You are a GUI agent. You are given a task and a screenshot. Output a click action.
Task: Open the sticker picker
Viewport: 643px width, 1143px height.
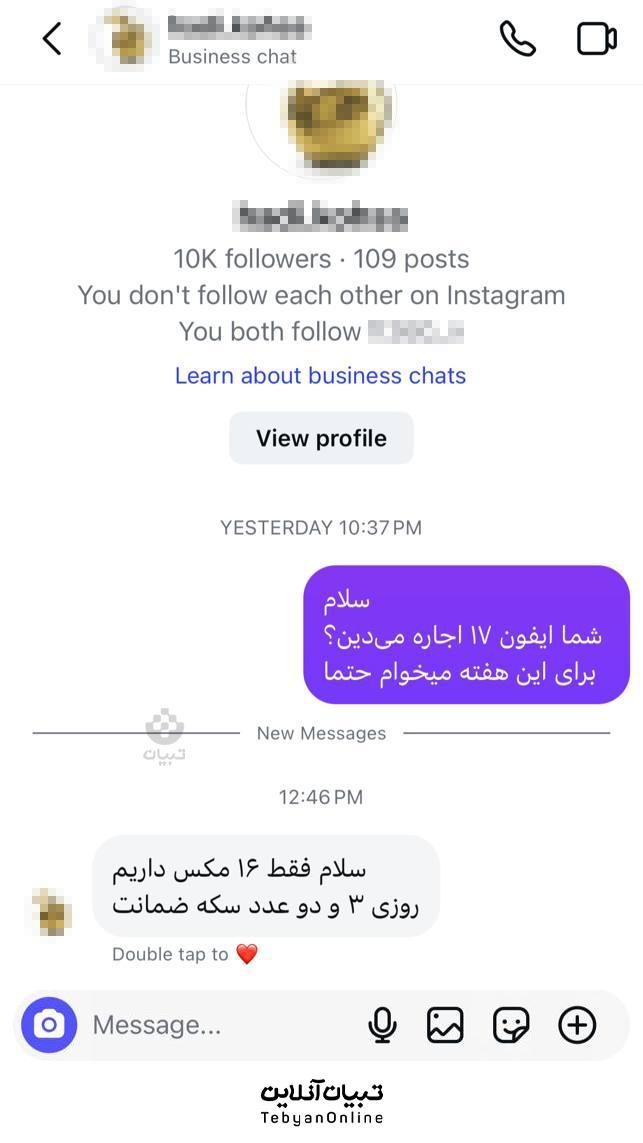[x=511, y=1025]
